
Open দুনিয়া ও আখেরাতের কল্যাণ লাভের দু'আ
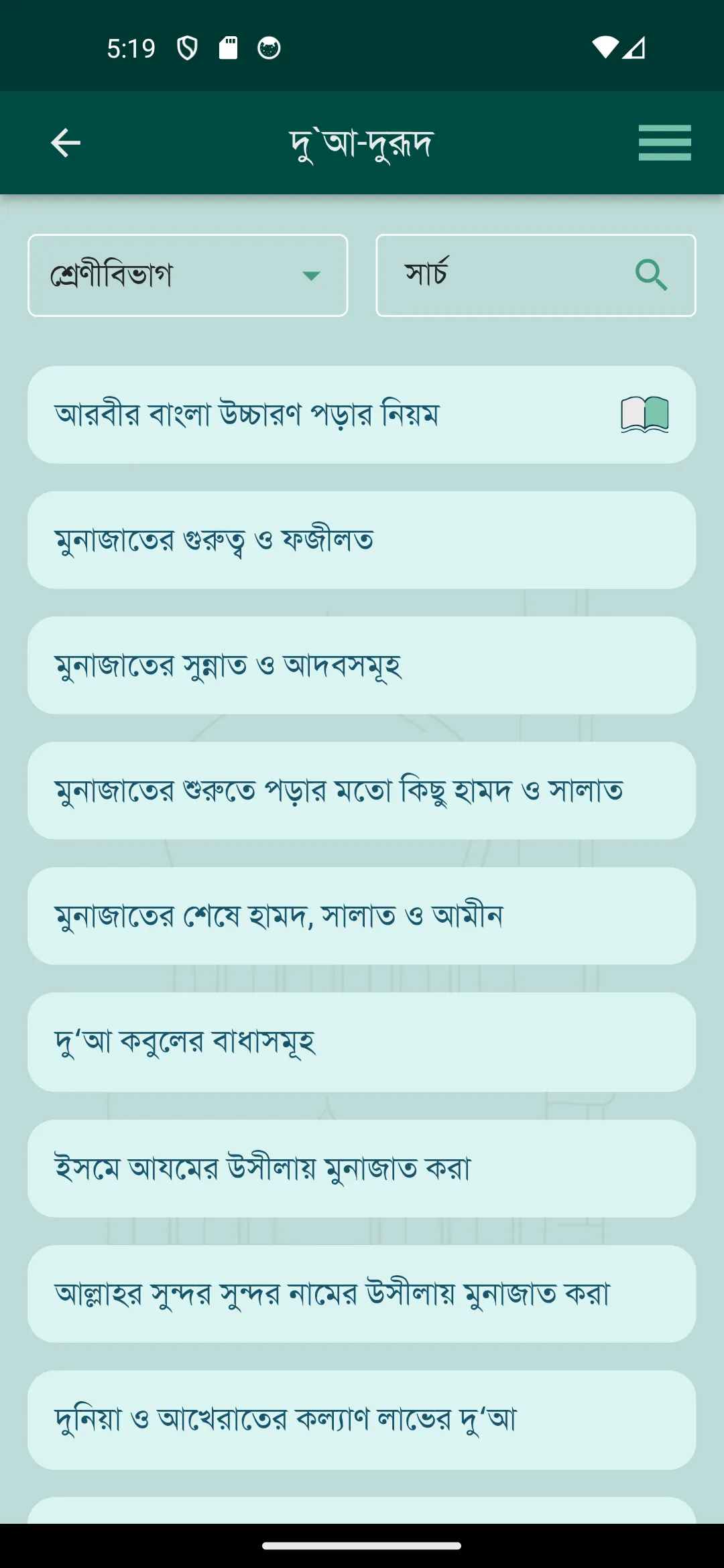point(362,1421)
